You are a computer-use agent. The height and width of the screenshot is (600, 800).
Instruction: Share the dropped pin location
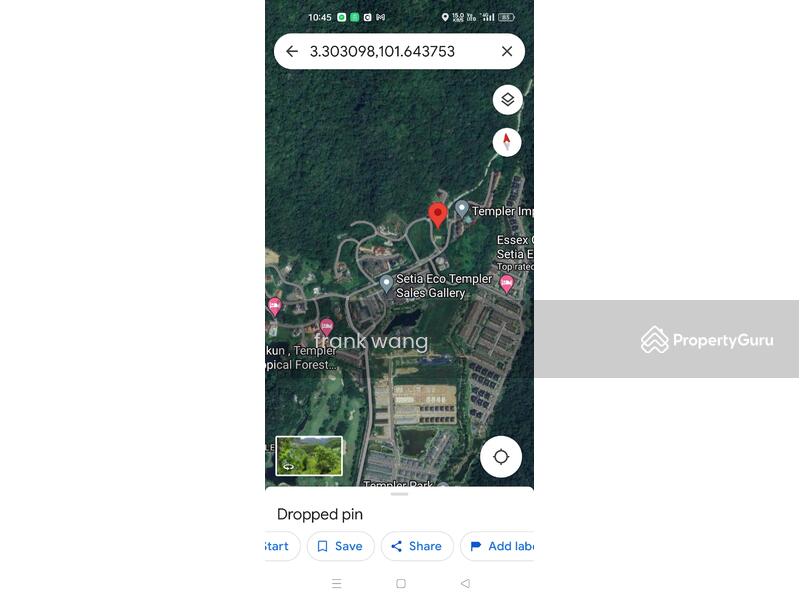417,546
